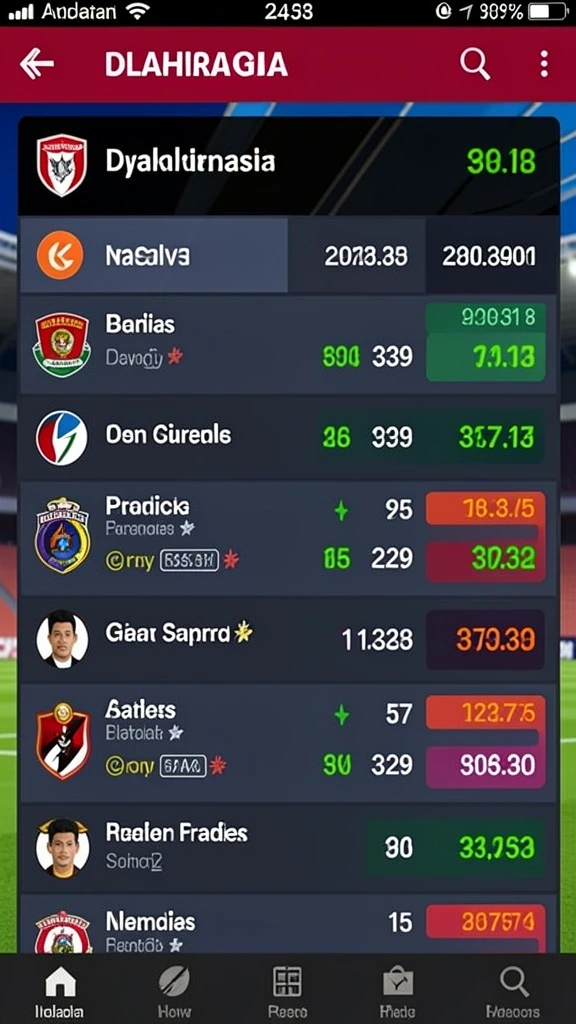Open the Dyalalurnasia header card
The width and height of the screenshot is (576, 1024).
pyautogui.click(x=289, y=166)
